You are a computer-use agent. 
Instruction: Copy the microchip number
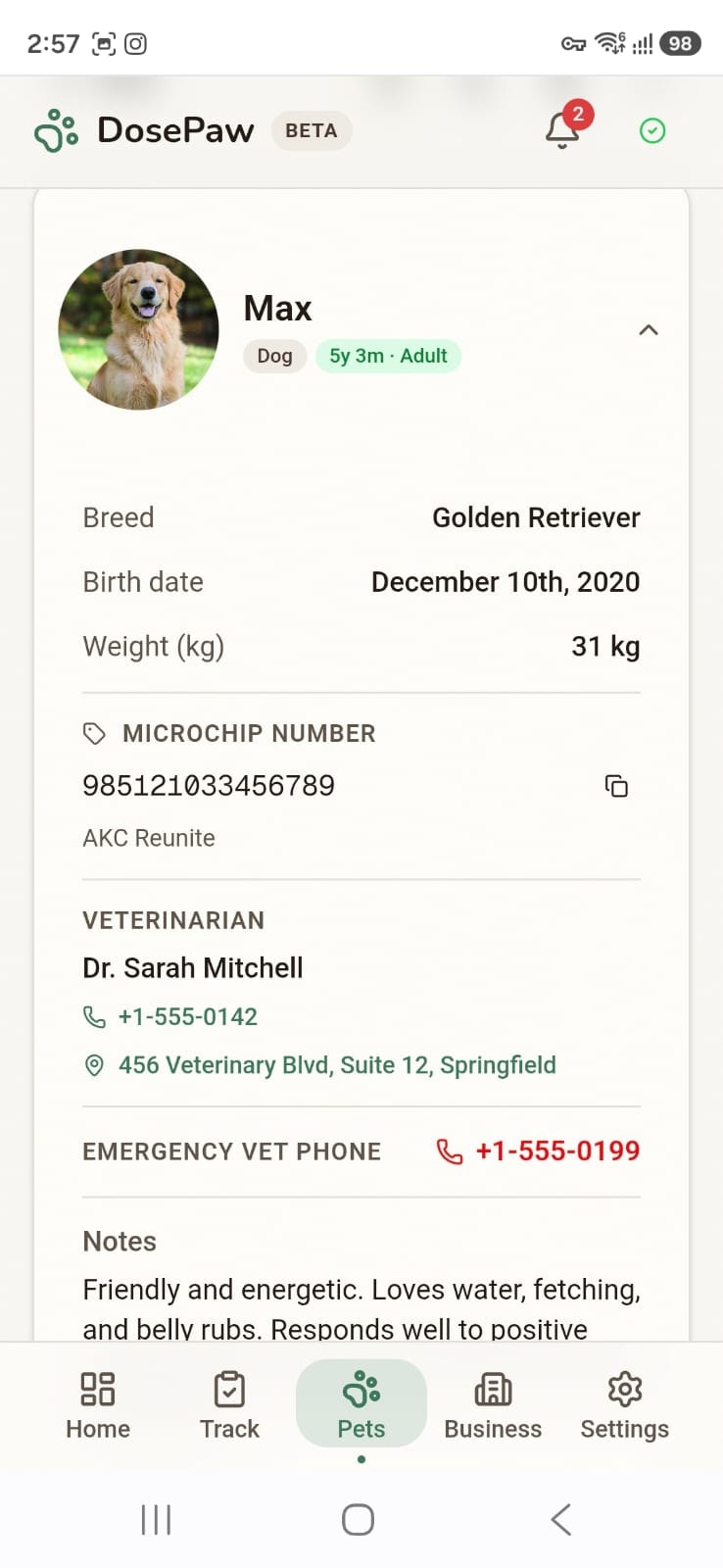click(x=616, y=786)
